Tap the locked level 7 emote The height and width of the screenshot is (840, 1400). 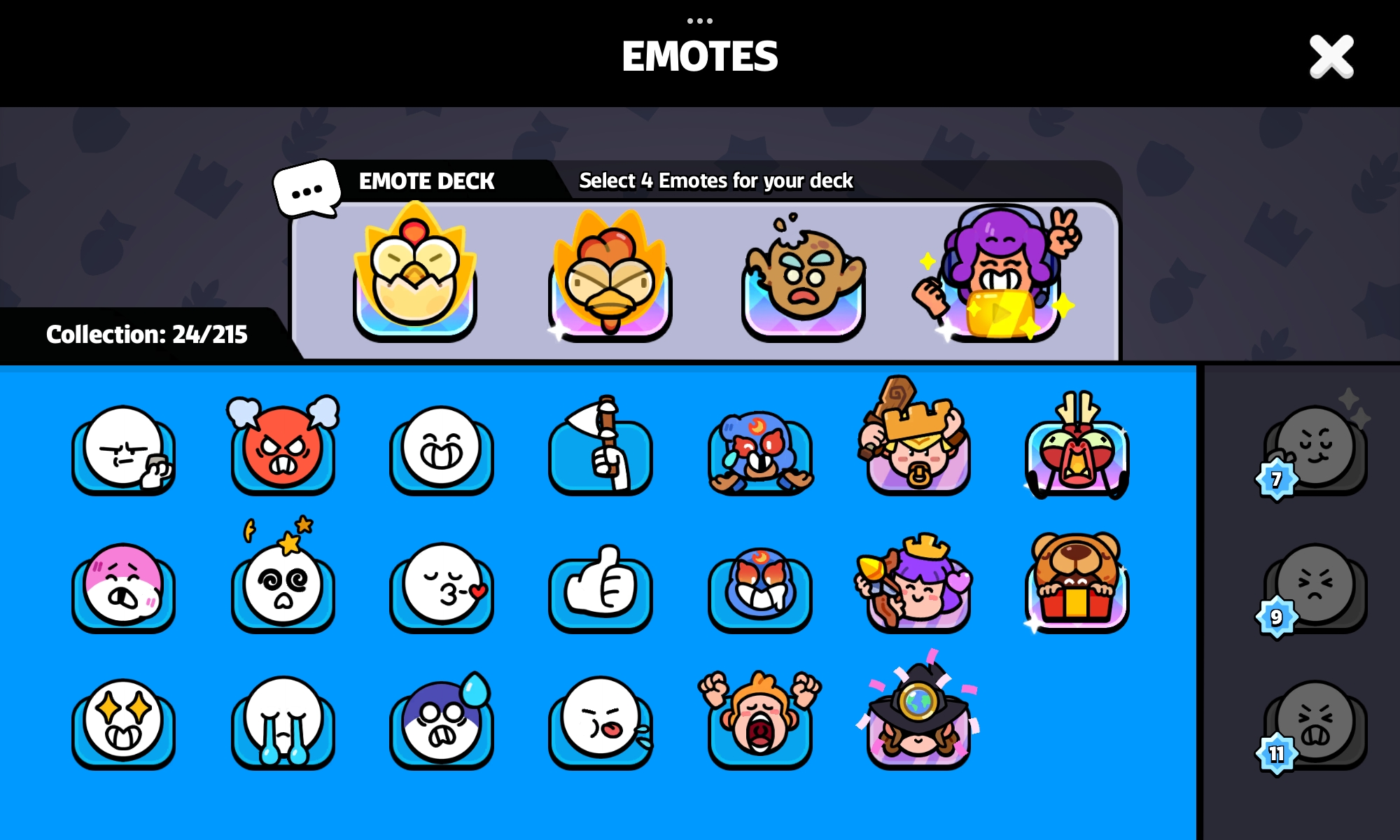1315,449
